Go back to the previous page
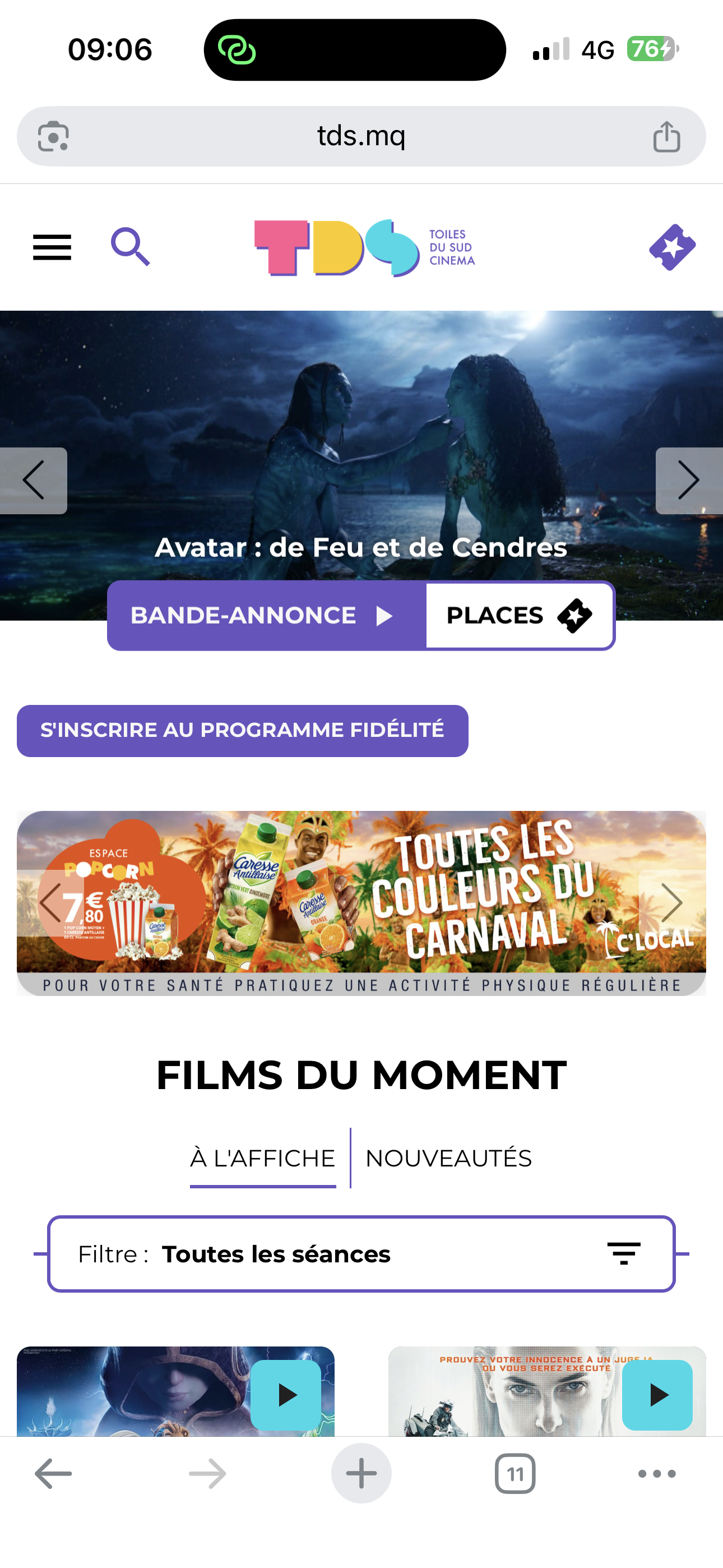723x1568 pixels. tap(54, 1474)
